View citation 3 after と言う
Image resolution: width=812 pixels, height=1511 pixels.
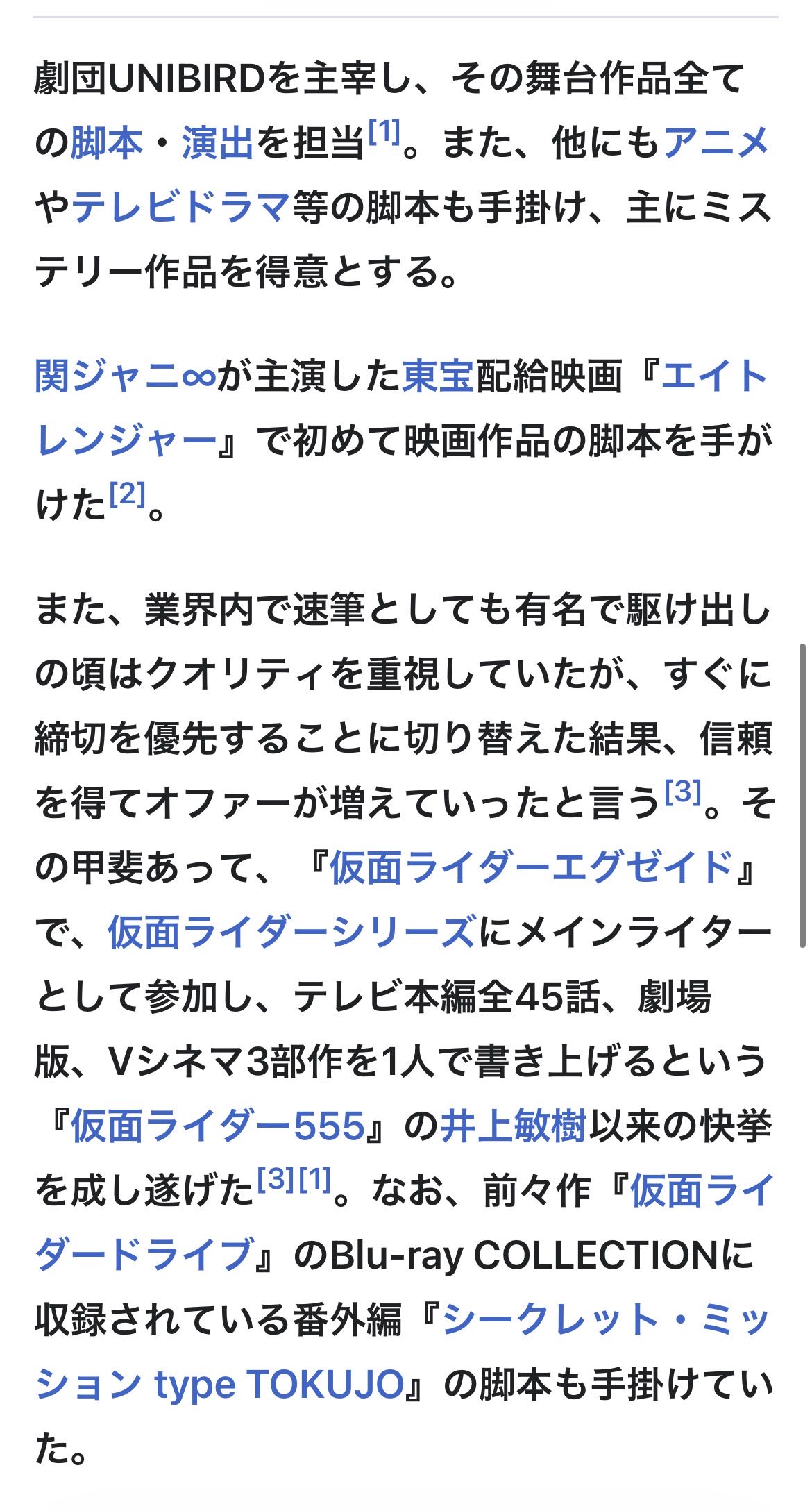click(683, 792)
